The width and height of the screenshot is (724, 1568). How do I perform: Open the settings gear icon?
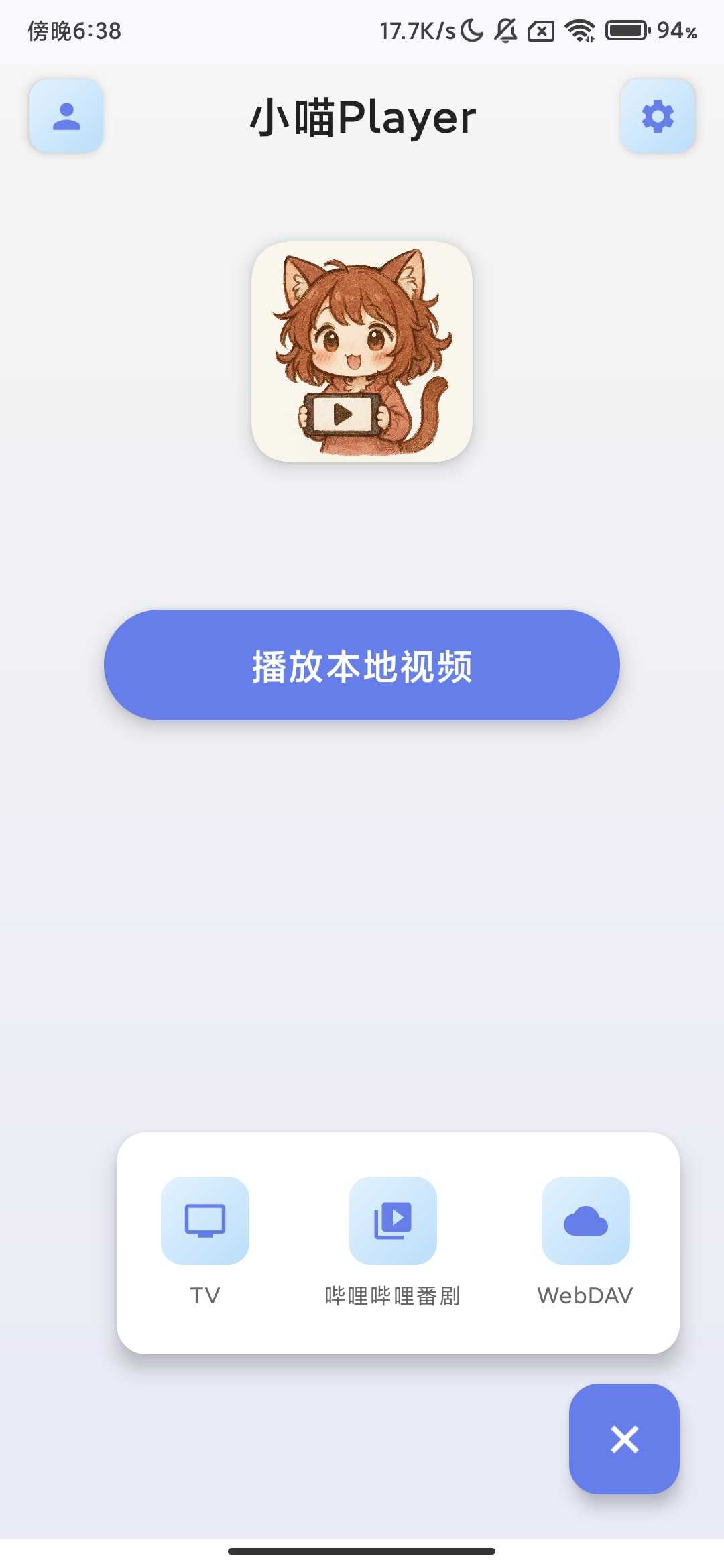pyautogui.click(x=657, y=115)
